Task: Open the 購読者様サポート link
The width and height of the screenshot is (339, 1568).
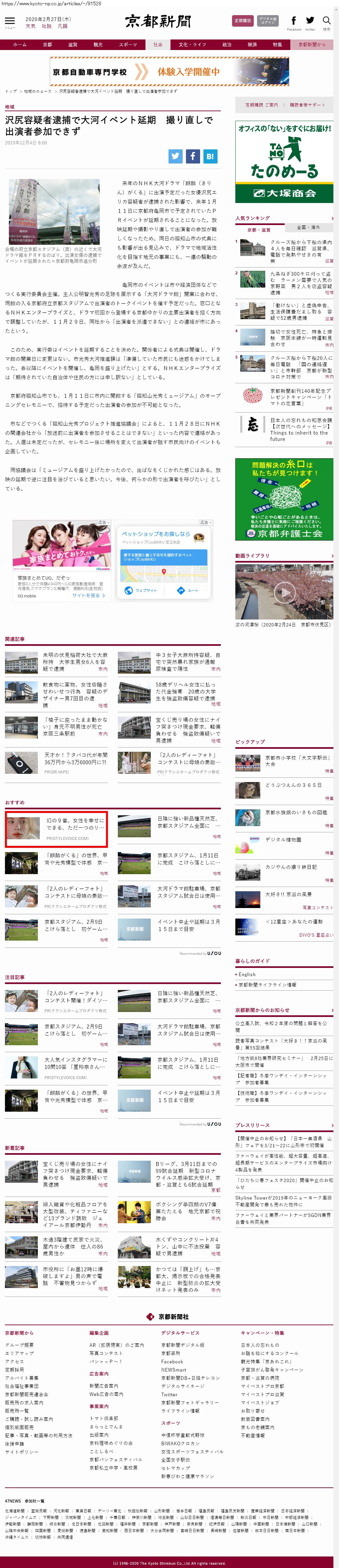Action: pyautogui.click(x=307, y=105)
